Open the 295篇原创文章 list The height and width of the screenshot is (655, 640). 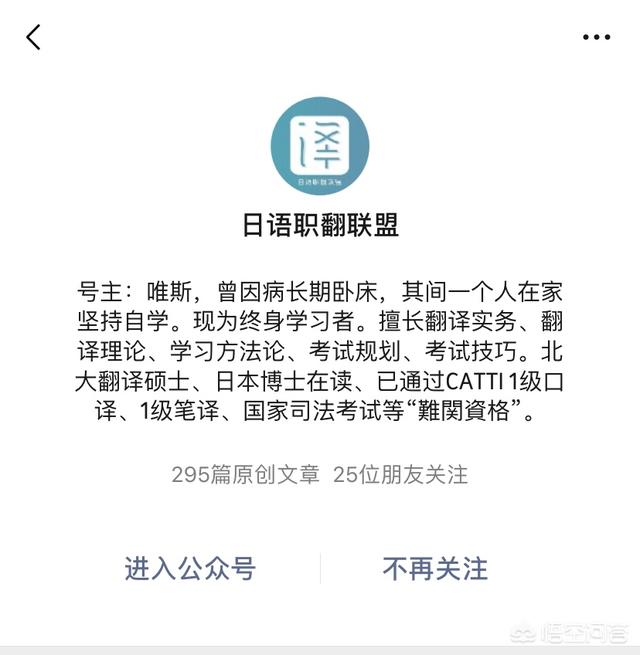(x=246, y=475)
